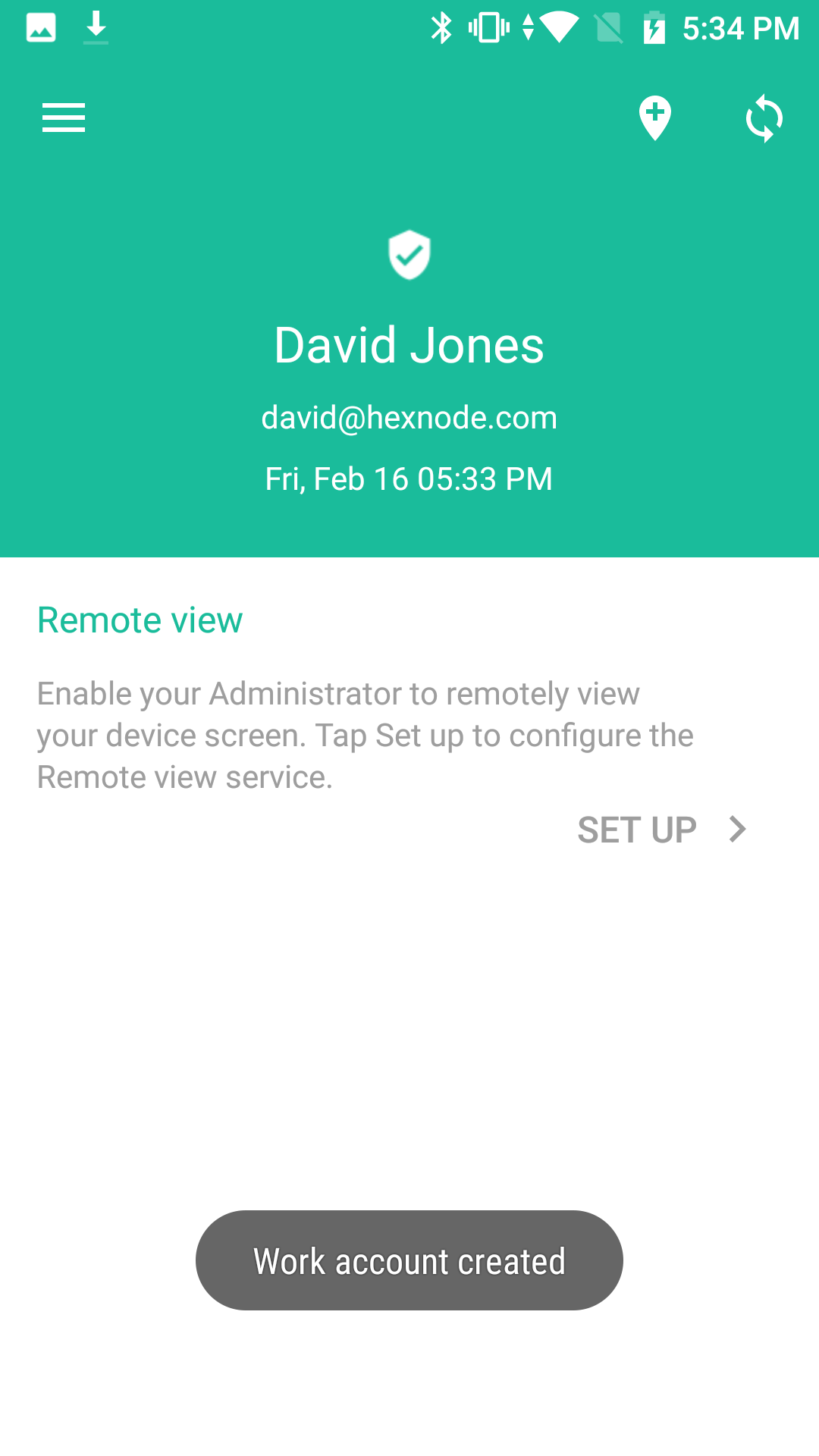This screenshot has width=819, height=1456.
Task: Open the hamburger navigation menu
Action: click(x=64, y=118)
